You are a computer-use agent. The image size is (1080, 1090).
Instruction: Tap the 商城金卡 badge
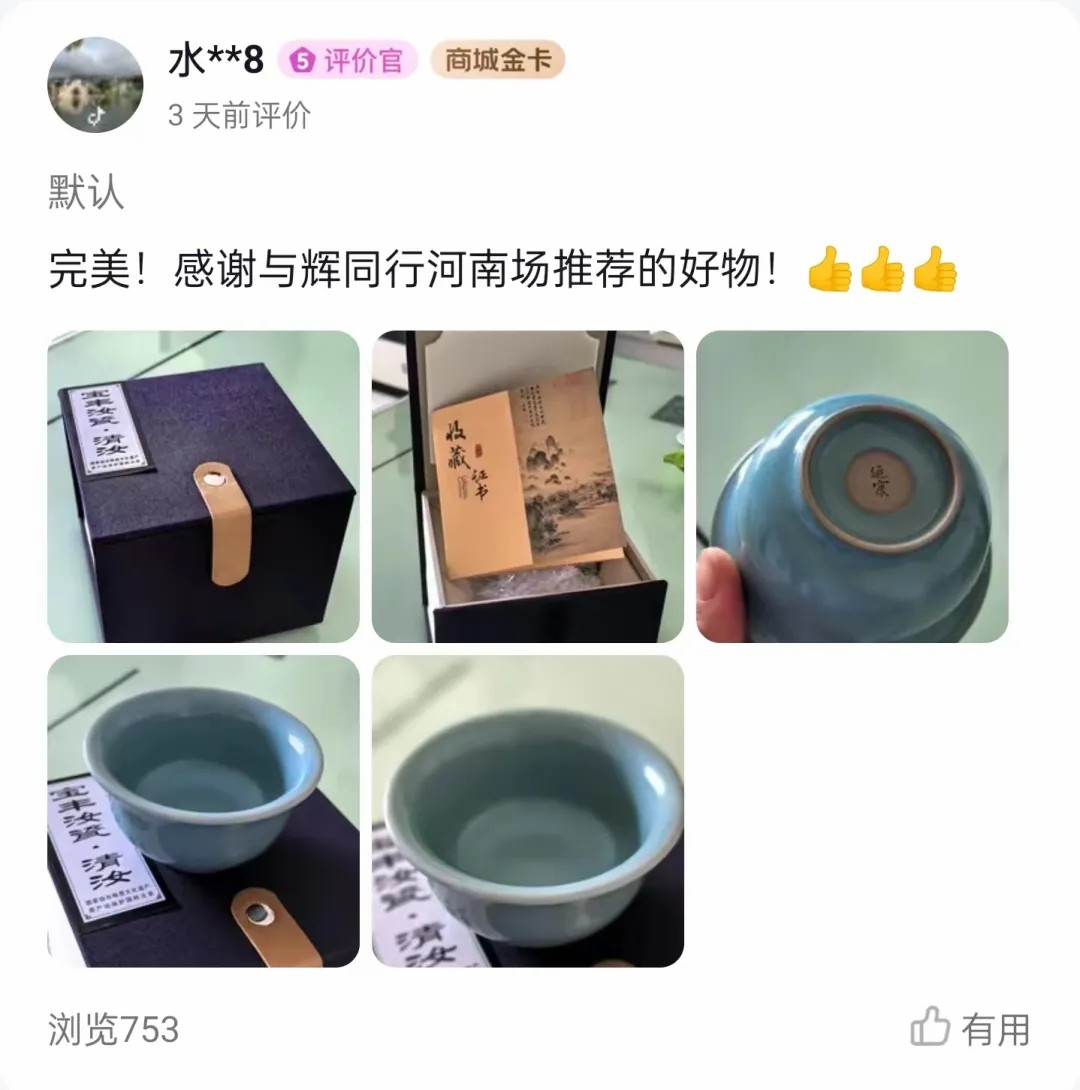497,61
